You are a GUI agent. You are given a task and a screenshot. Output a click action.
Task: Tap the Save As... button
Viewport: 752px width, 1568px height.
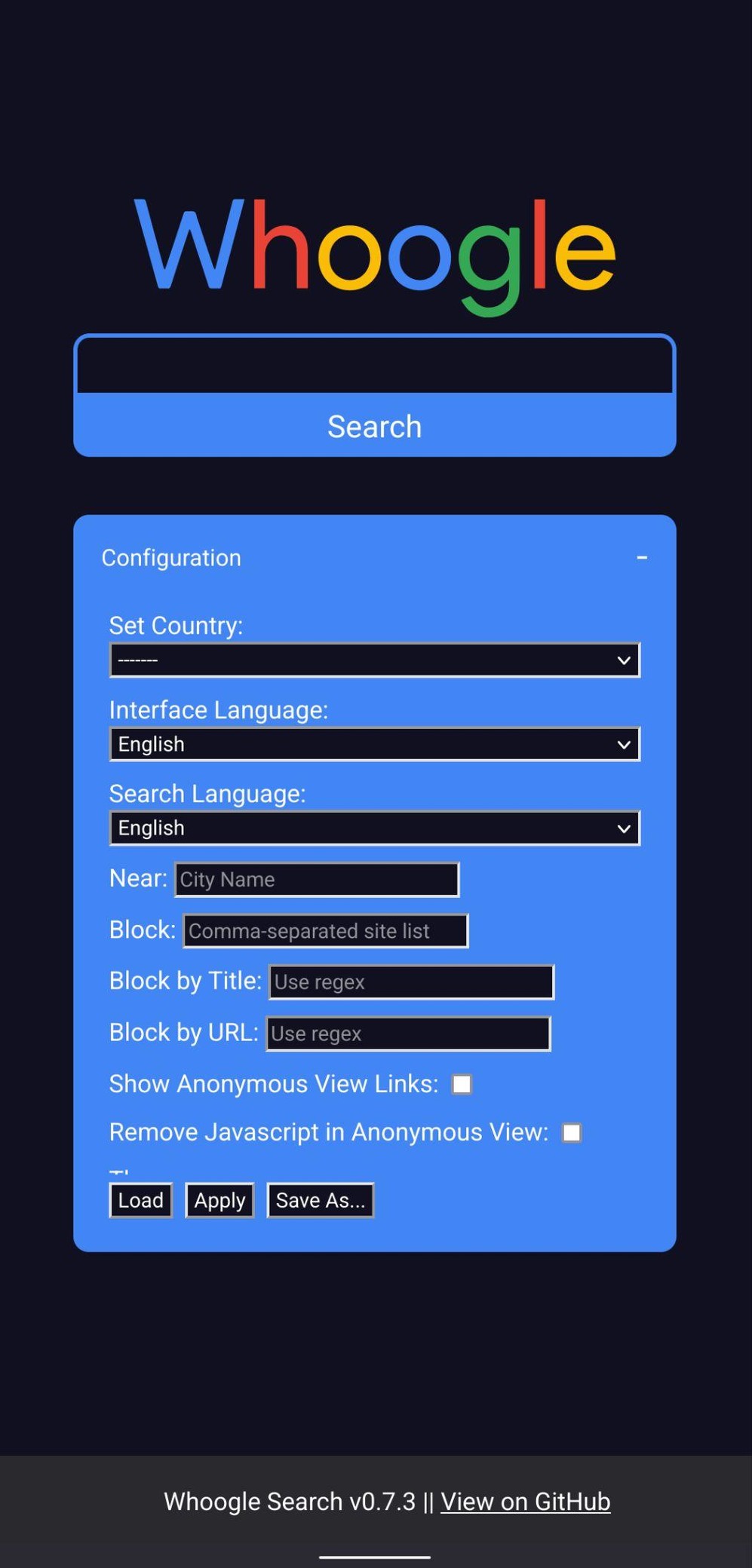[320, 1200]
